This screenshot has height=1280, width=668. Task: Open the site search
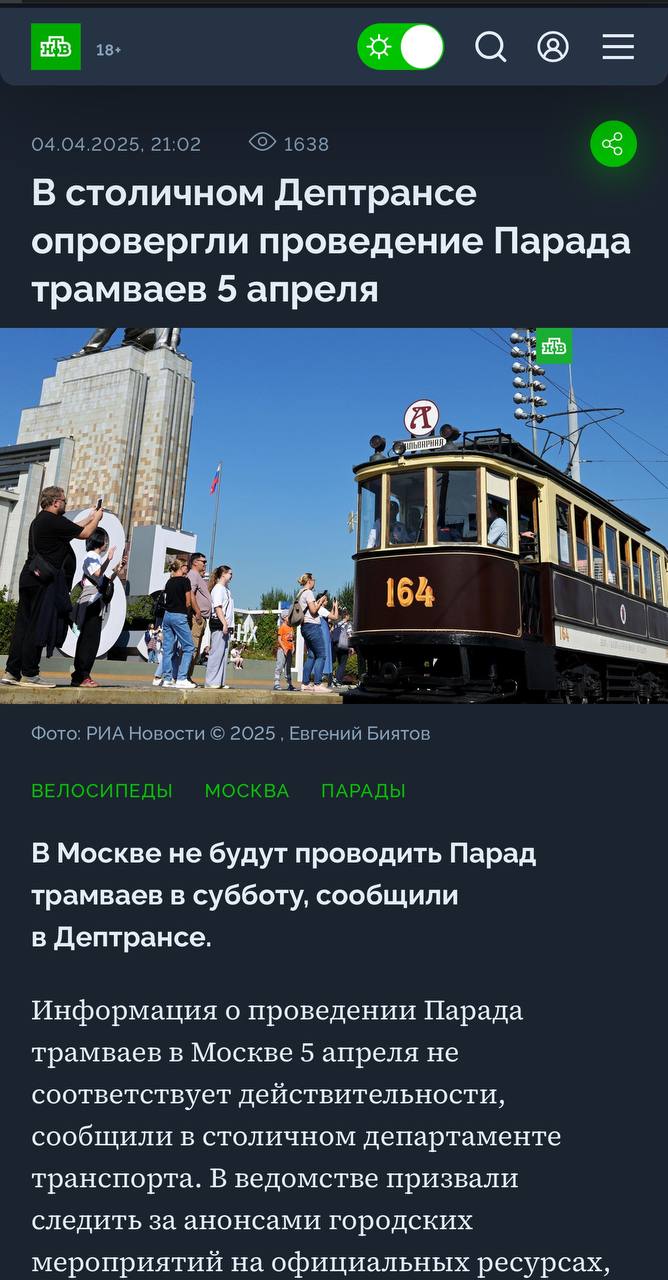[x=490, y=47]
